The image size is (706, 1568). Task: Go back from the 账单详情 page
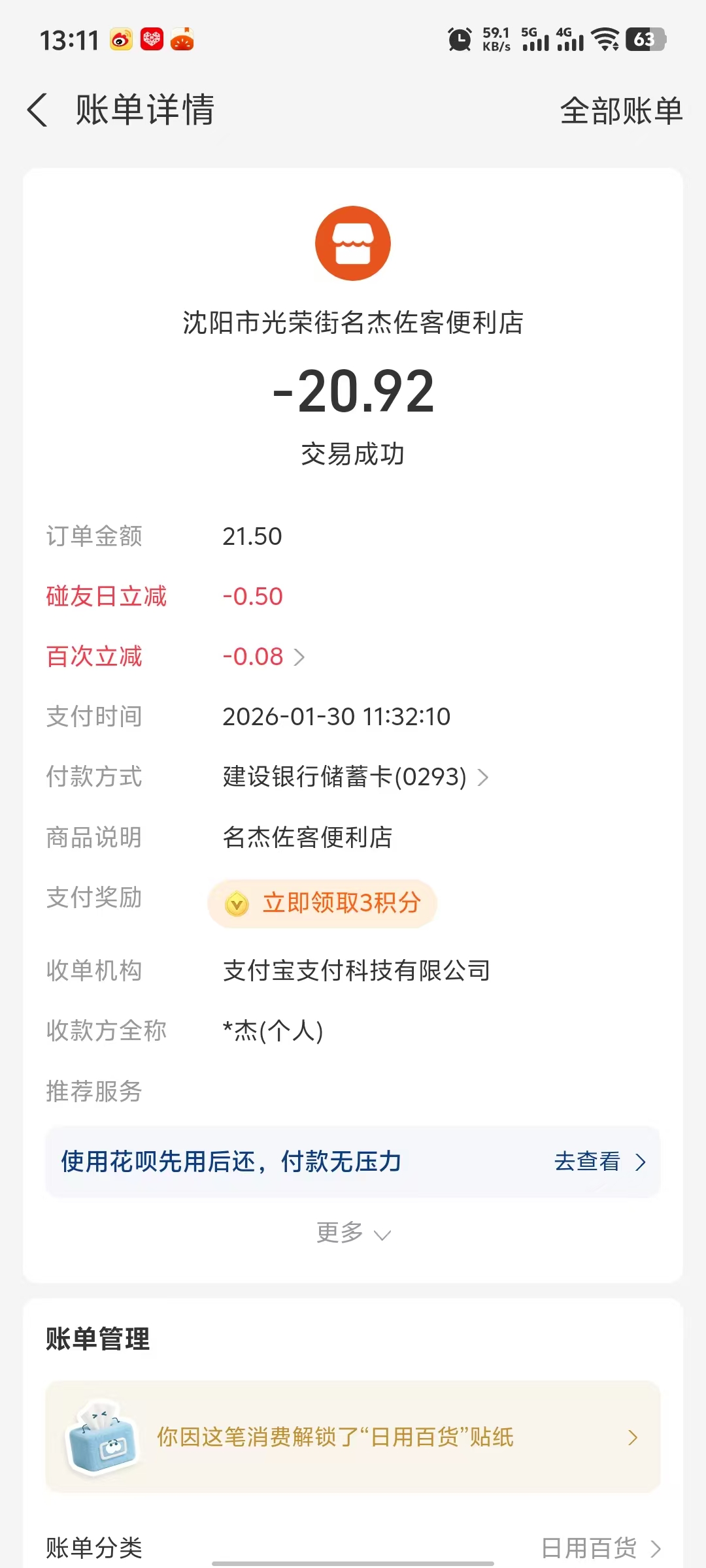click(38, 110)
